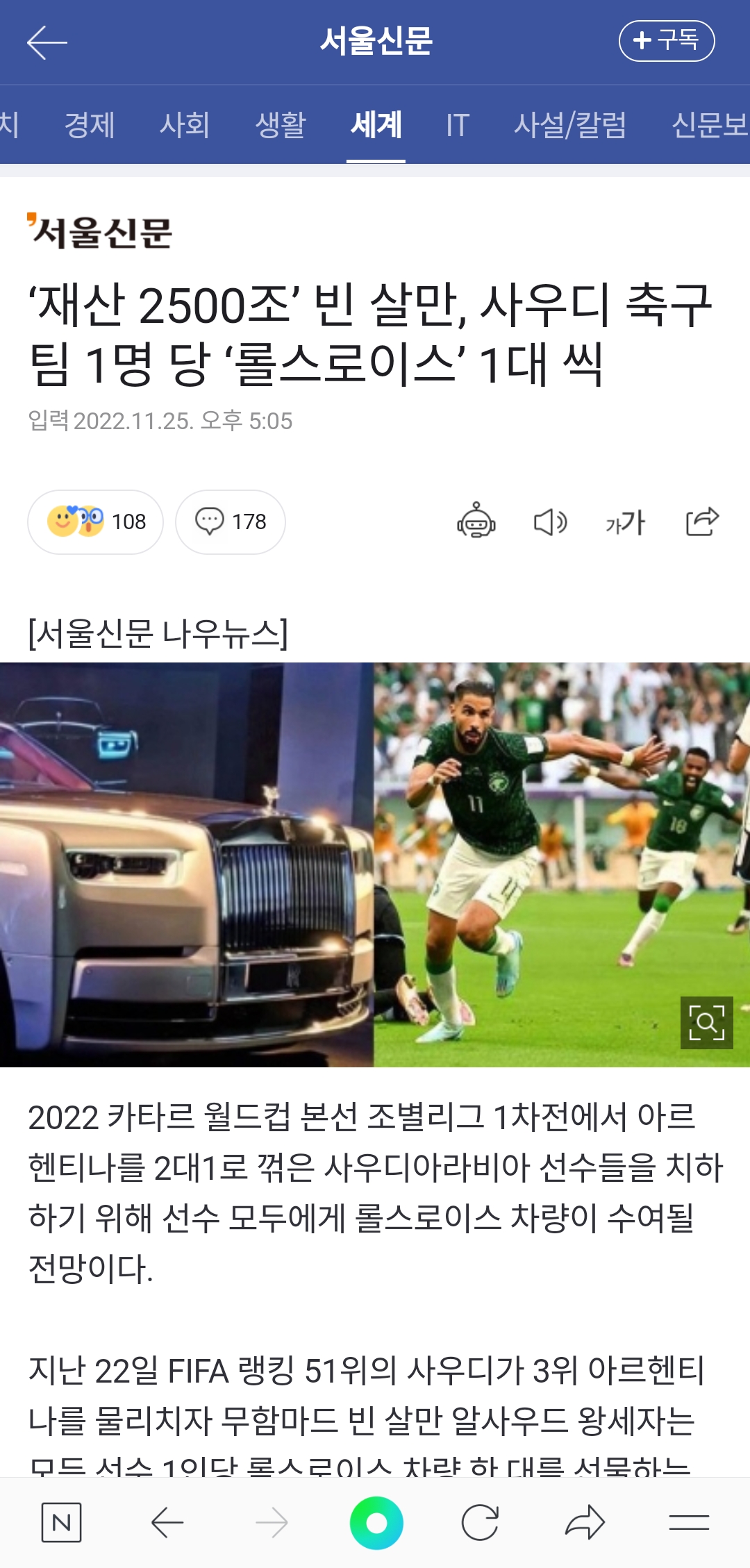
Task: Enlarge the article photo with magnifier icon
Action: 706,1022
